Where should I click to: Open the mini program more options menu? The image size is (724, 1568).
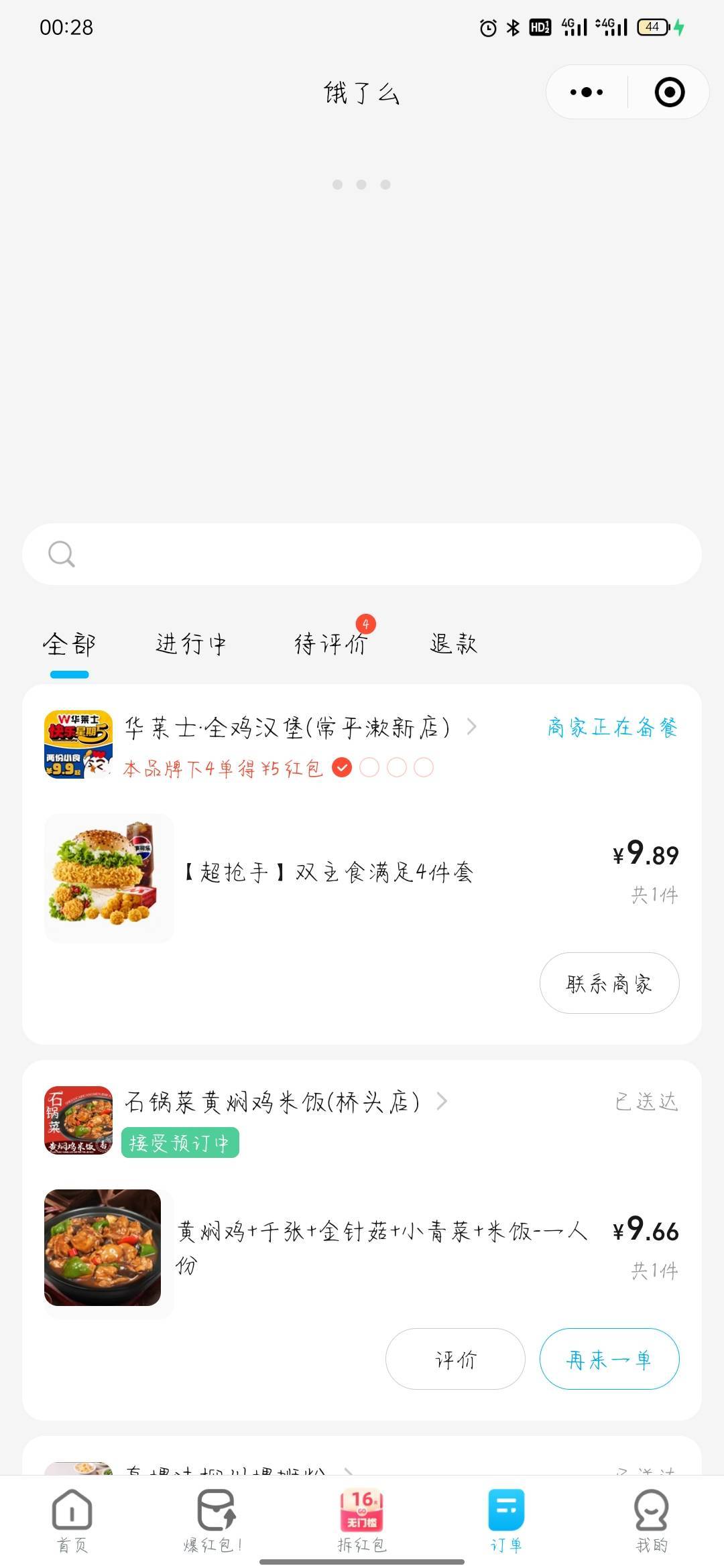coord(587,92)
